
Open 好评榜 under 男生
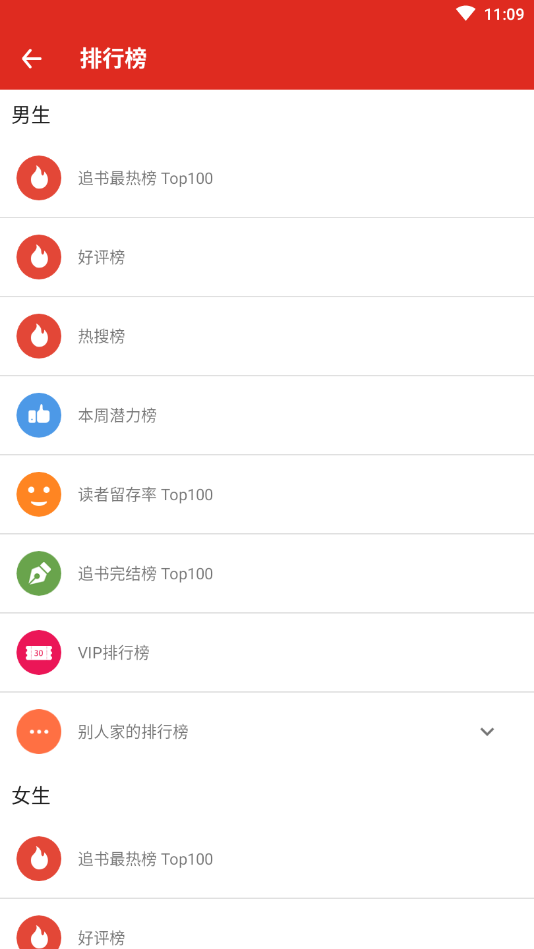(x=267, y=257)
